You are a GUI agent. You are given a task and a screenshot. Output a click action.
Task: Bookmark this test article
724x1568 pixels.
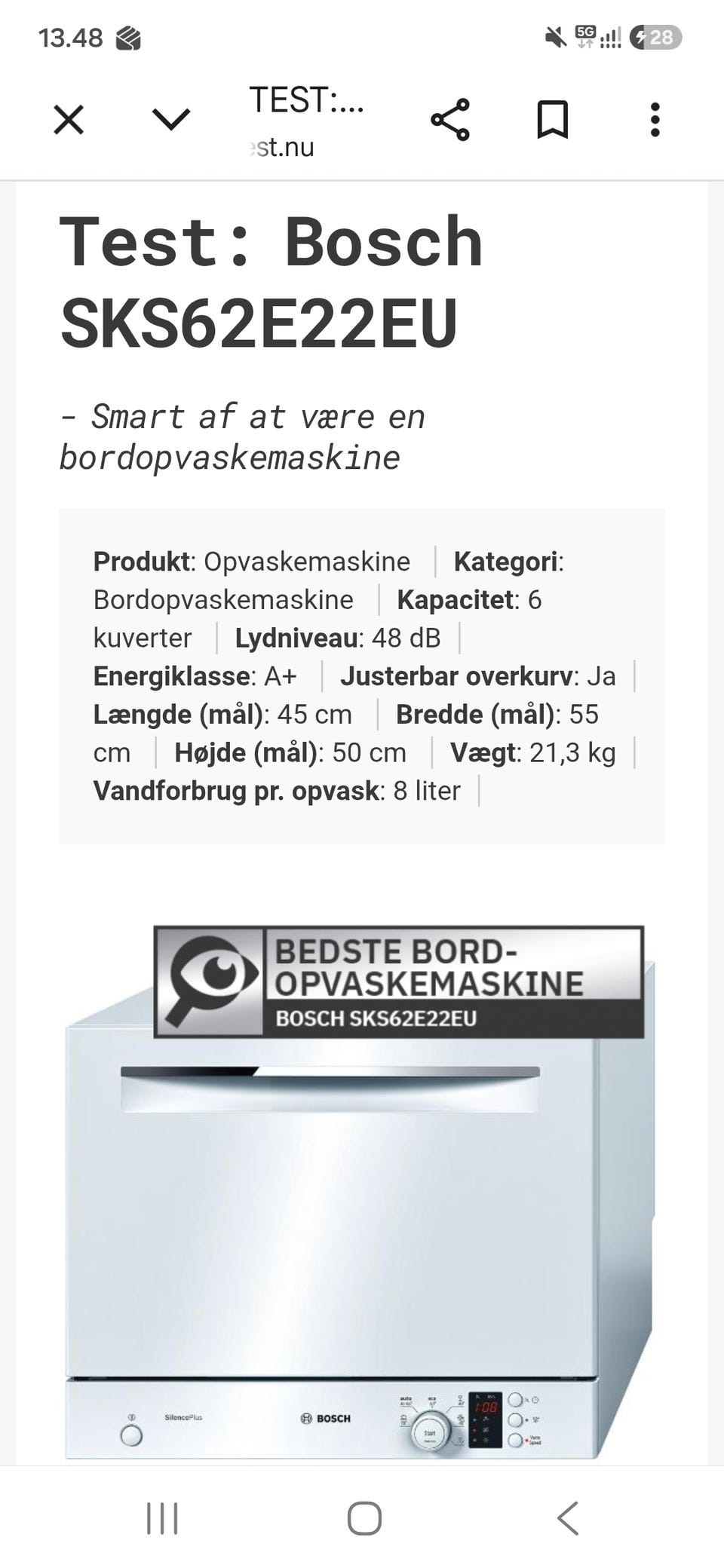[552, 120]
